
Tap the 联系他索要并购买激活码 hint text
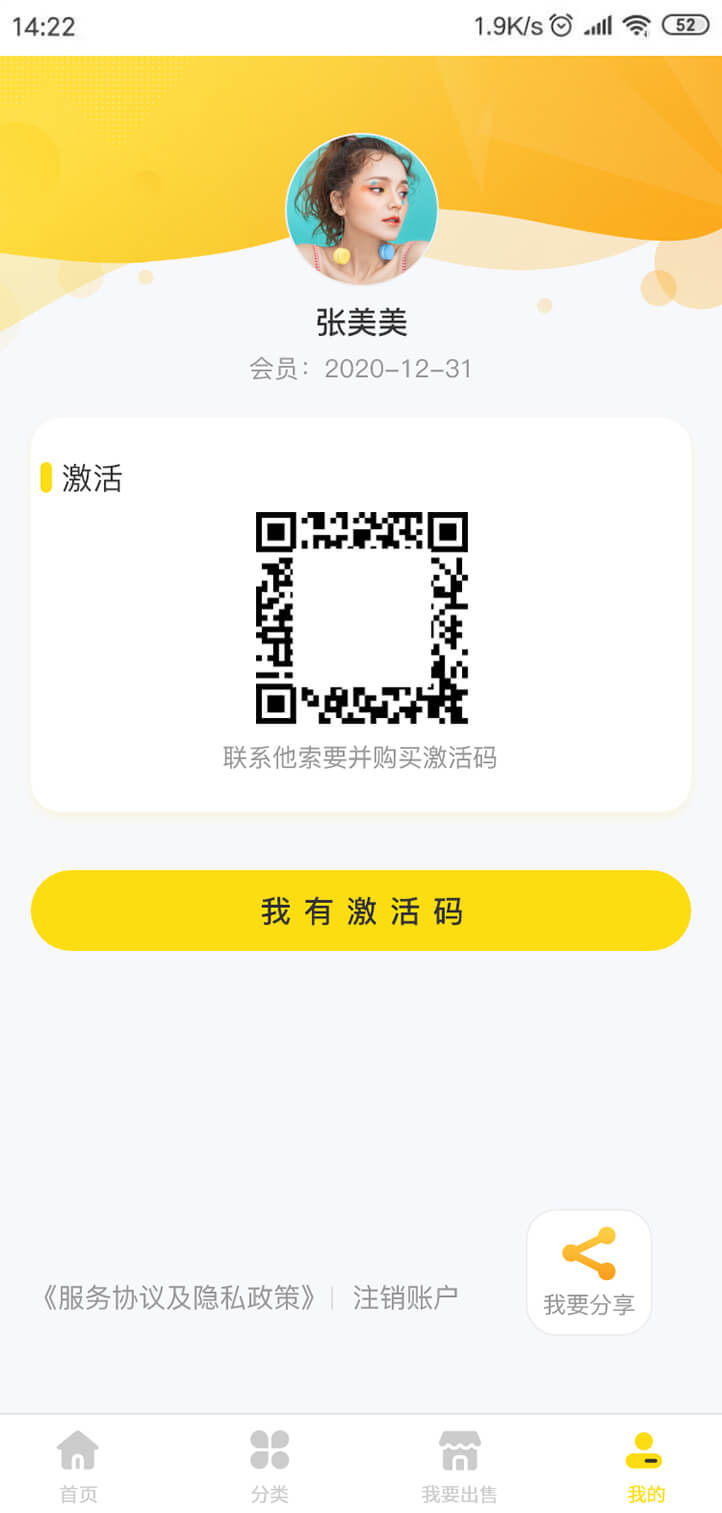(x=361, y=758)
